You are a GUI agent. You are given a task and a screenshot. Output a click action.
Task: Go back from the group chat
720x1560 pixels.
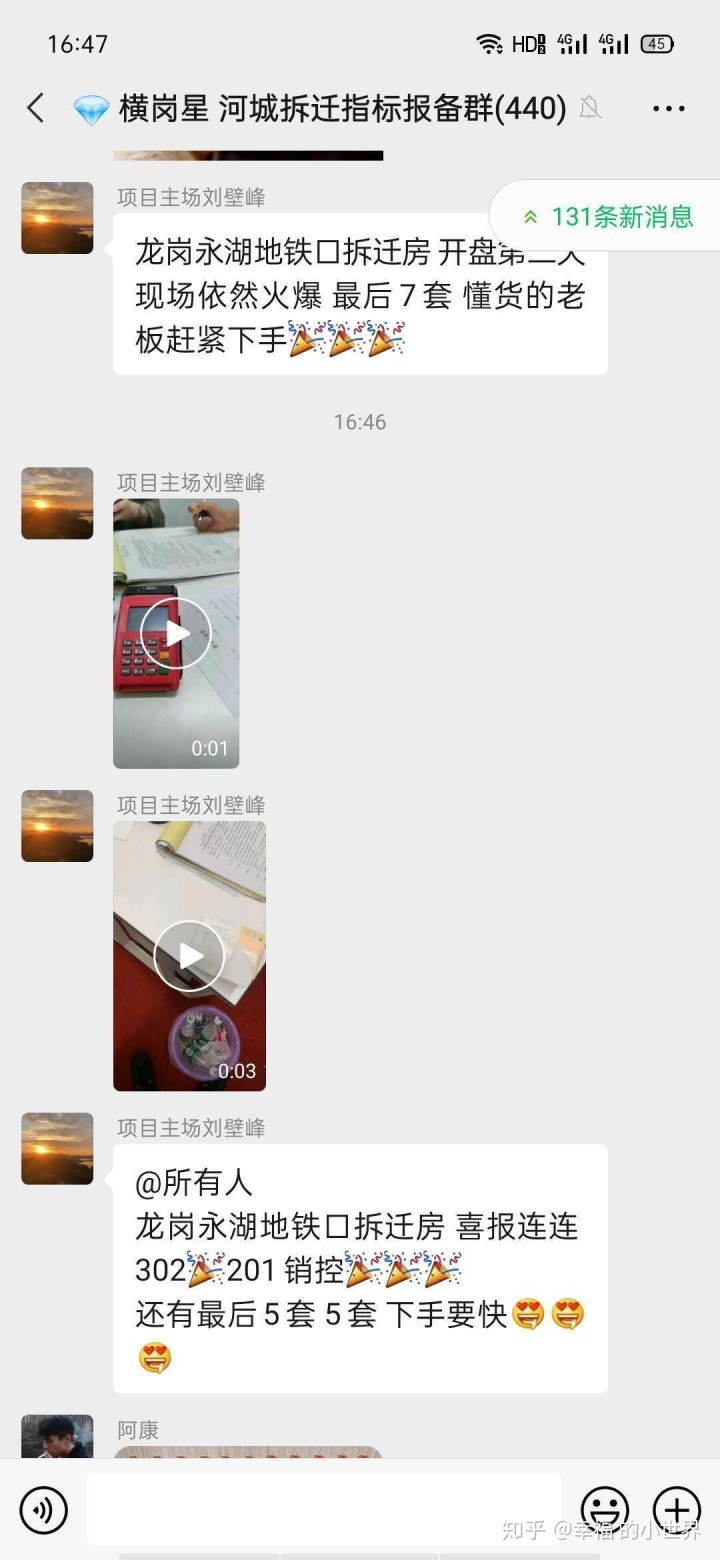pyautogui.click(x=36, y=108)
